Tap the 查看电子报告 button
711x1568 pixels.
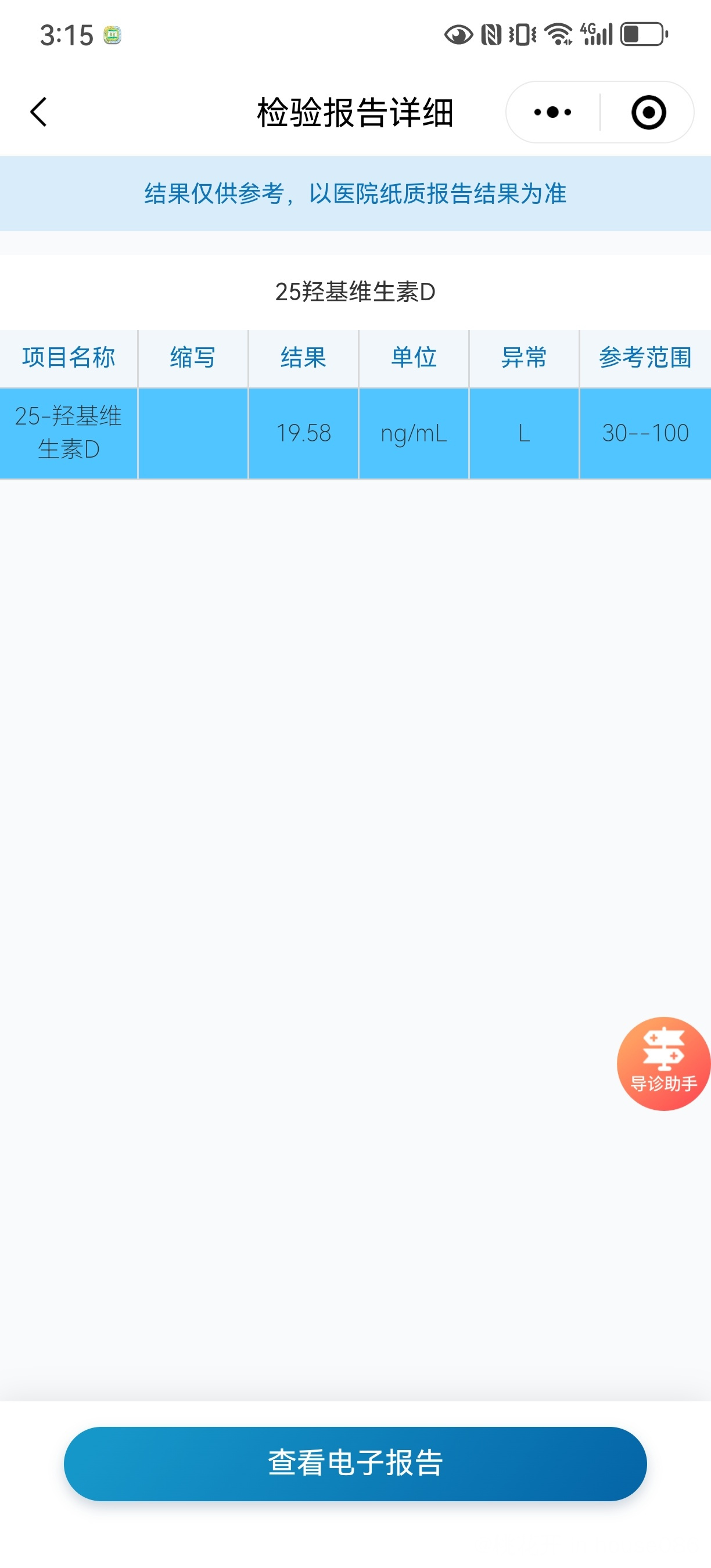click(x=355, y=1462)
